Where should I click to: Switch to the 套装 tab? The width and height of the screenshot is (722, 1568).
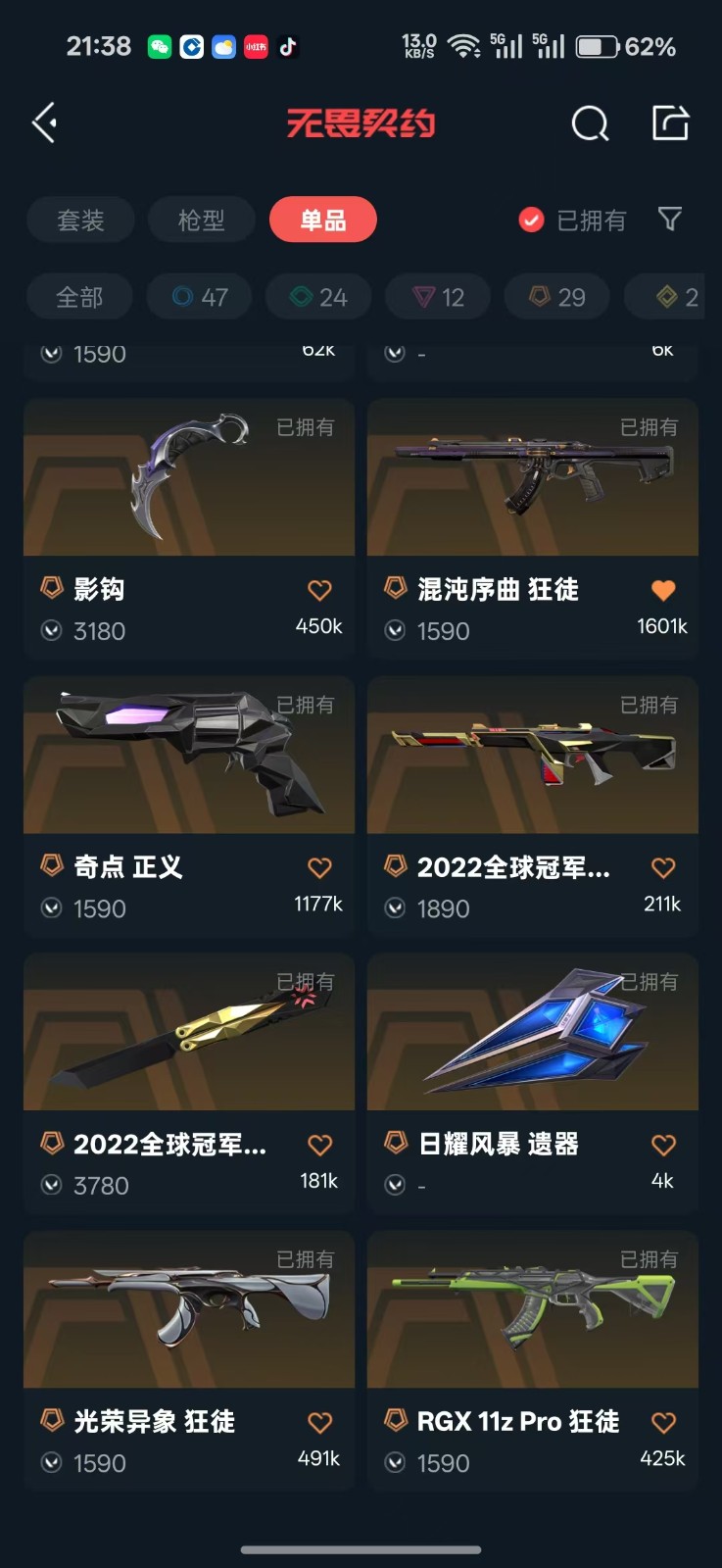click(80, 220)
